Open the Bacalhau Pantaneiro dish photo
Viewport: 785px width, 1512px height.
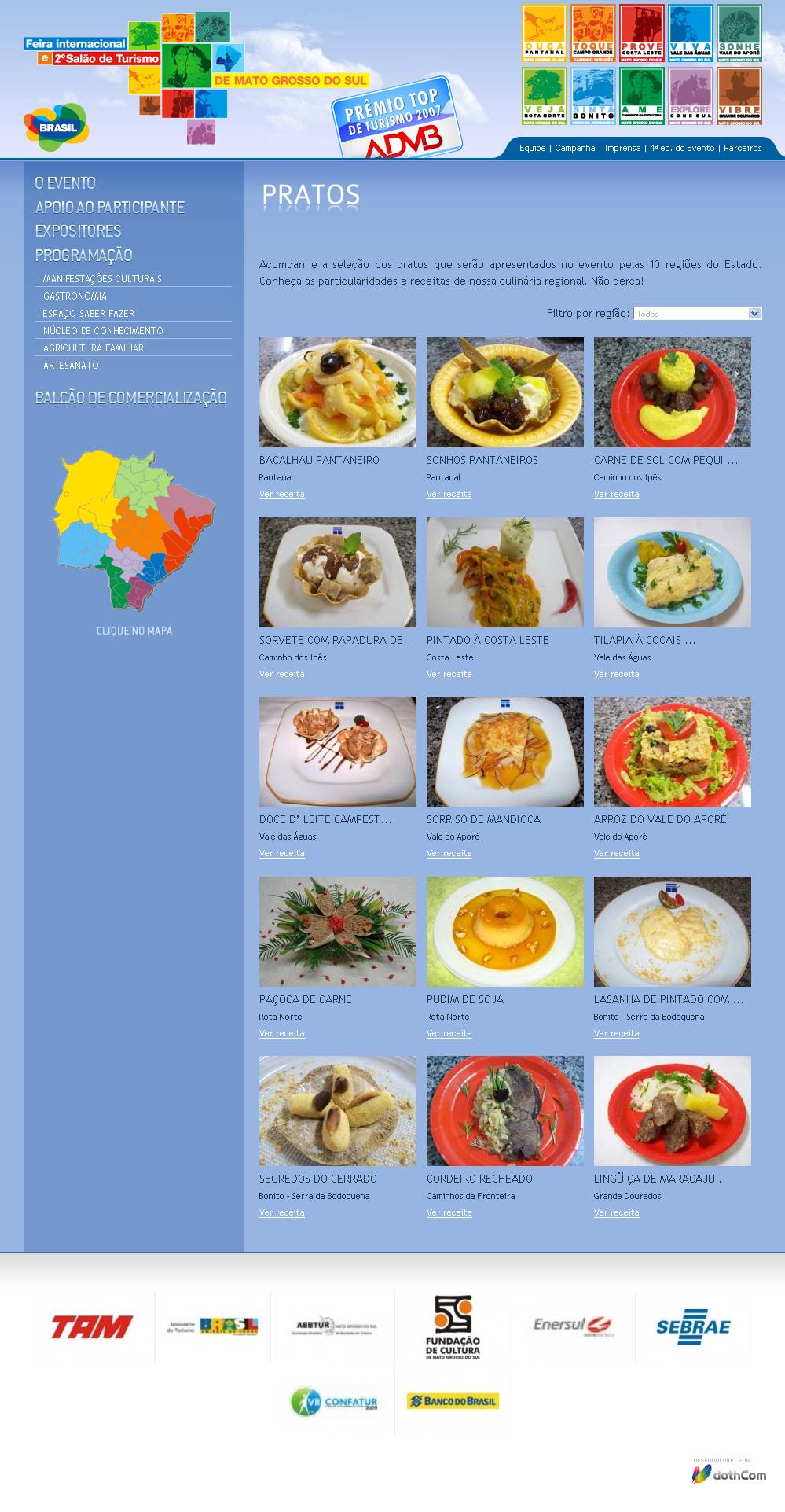point(338,392)
